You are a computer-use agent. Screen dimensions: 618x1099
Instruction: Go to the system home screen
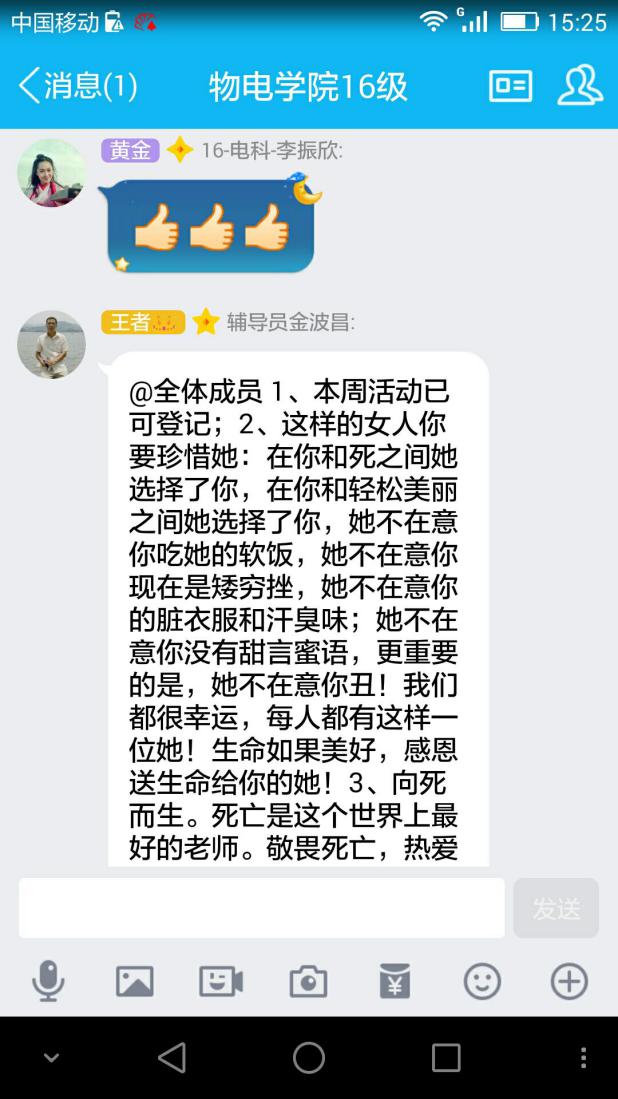pos(309,1057)
